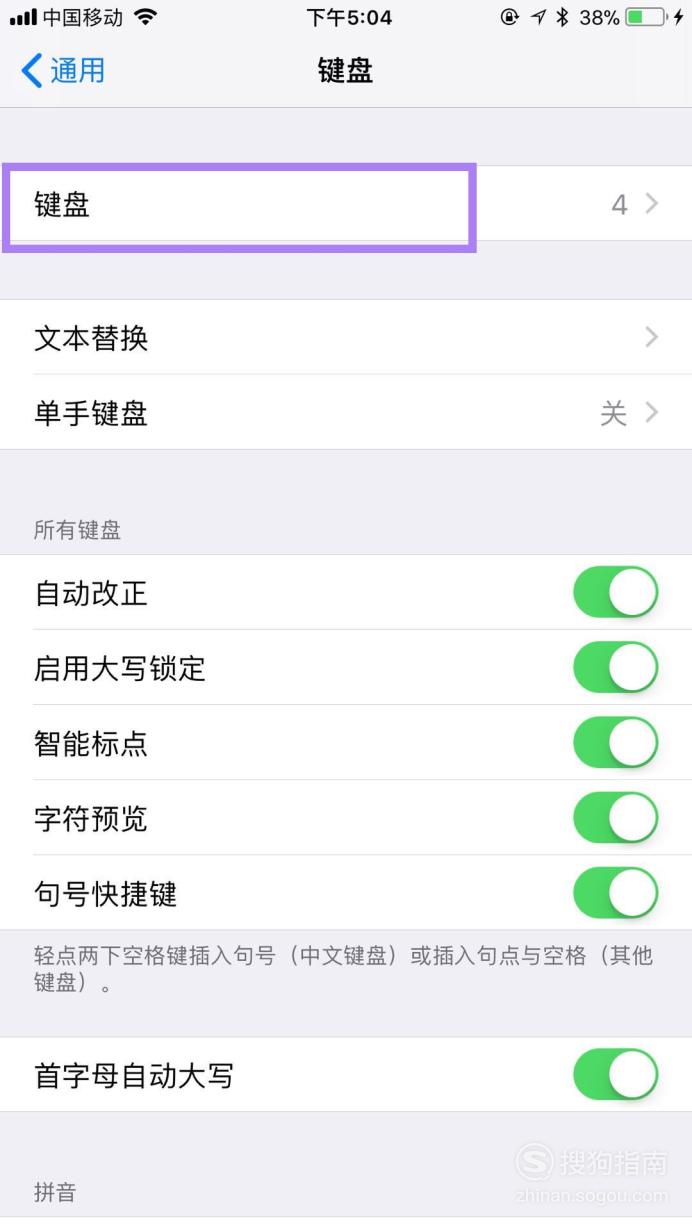The width and height of the screenshot is (692, 1230).
Task: Turn off the 自动改正 switch
Action: (x=616, y=592)
